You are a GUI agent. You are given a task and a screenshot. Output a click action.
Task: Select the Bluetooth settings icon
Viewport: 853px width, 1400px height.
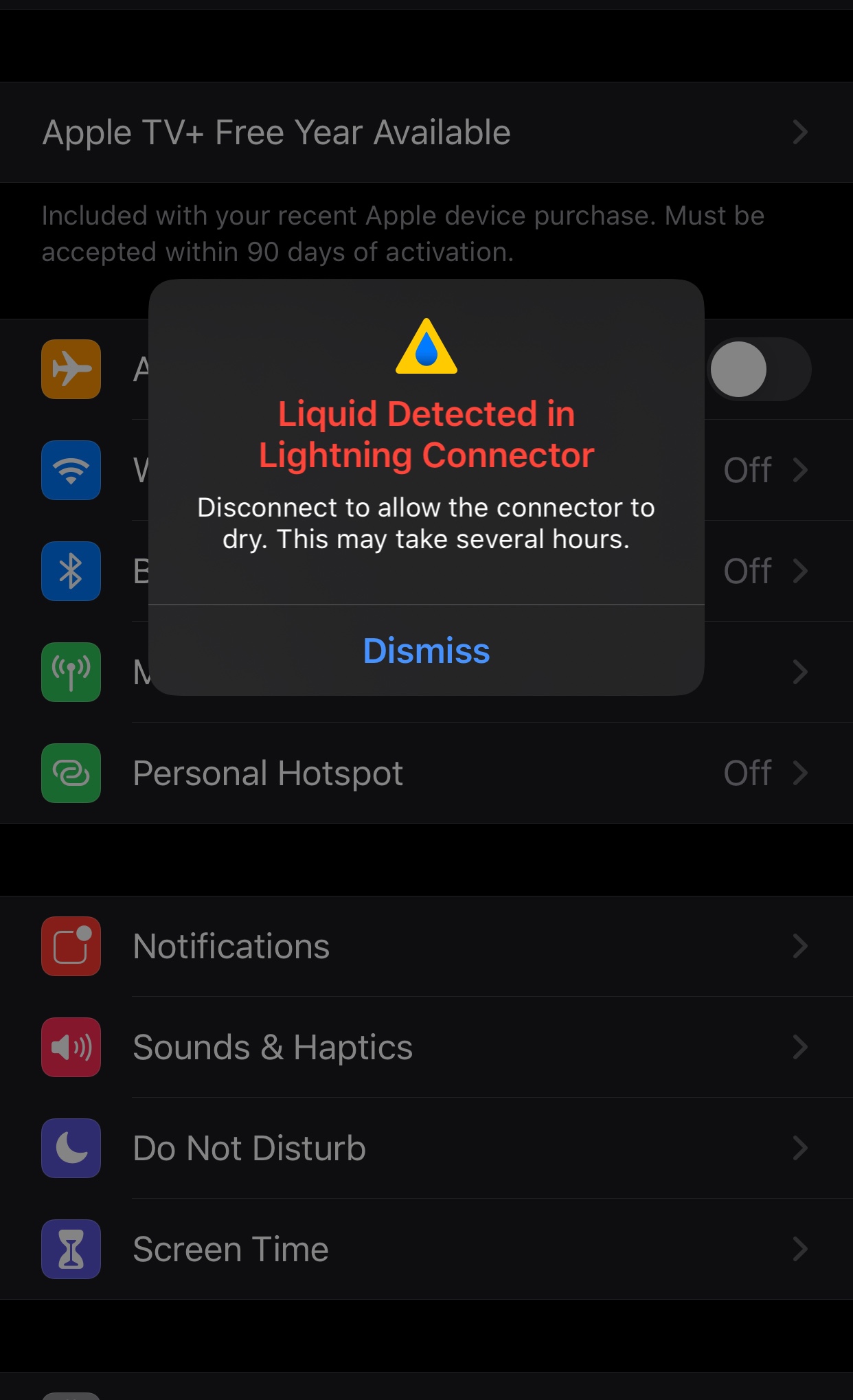(71, 571)
